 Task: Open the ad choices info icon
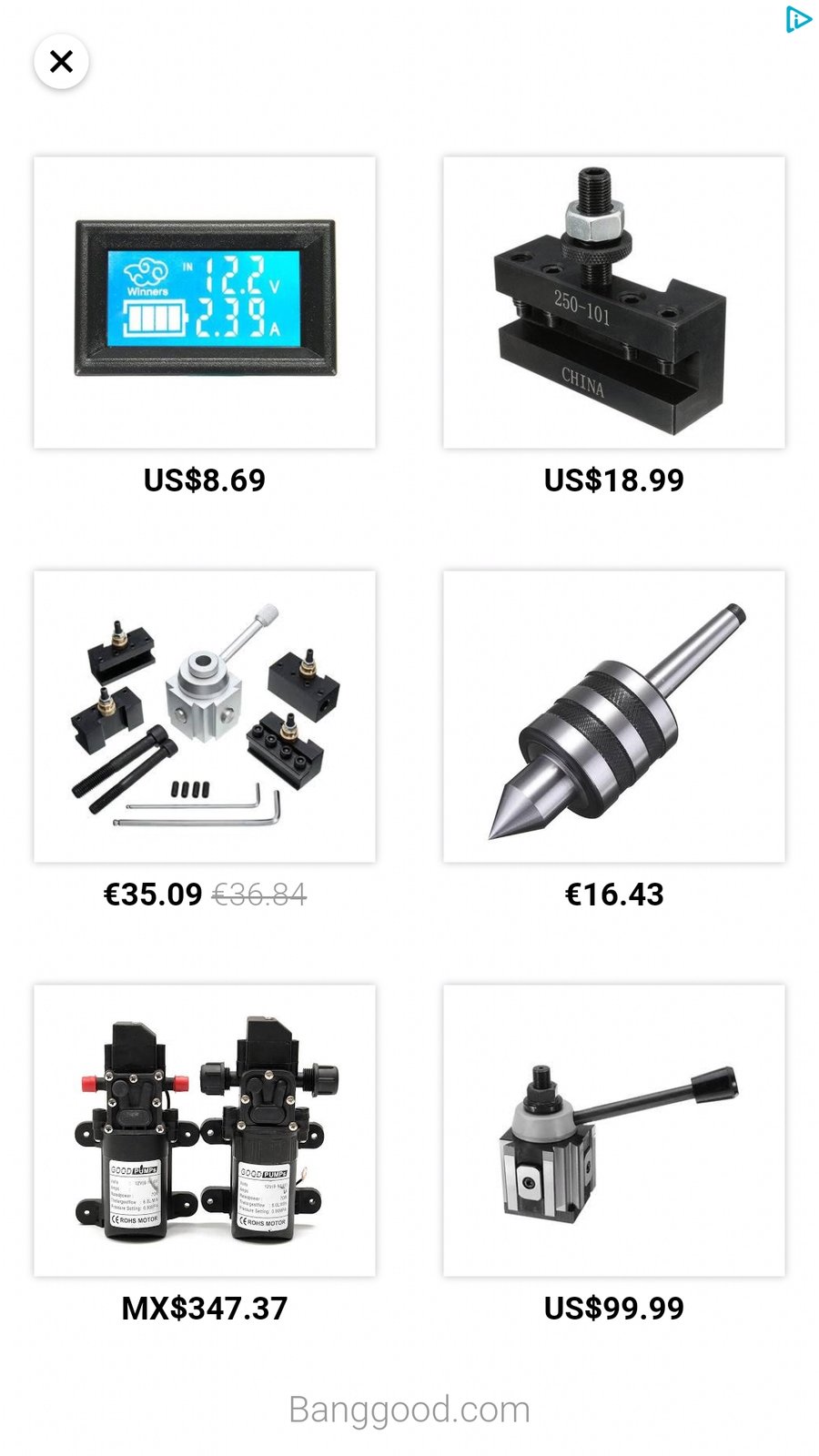click(x=798, y=19)
